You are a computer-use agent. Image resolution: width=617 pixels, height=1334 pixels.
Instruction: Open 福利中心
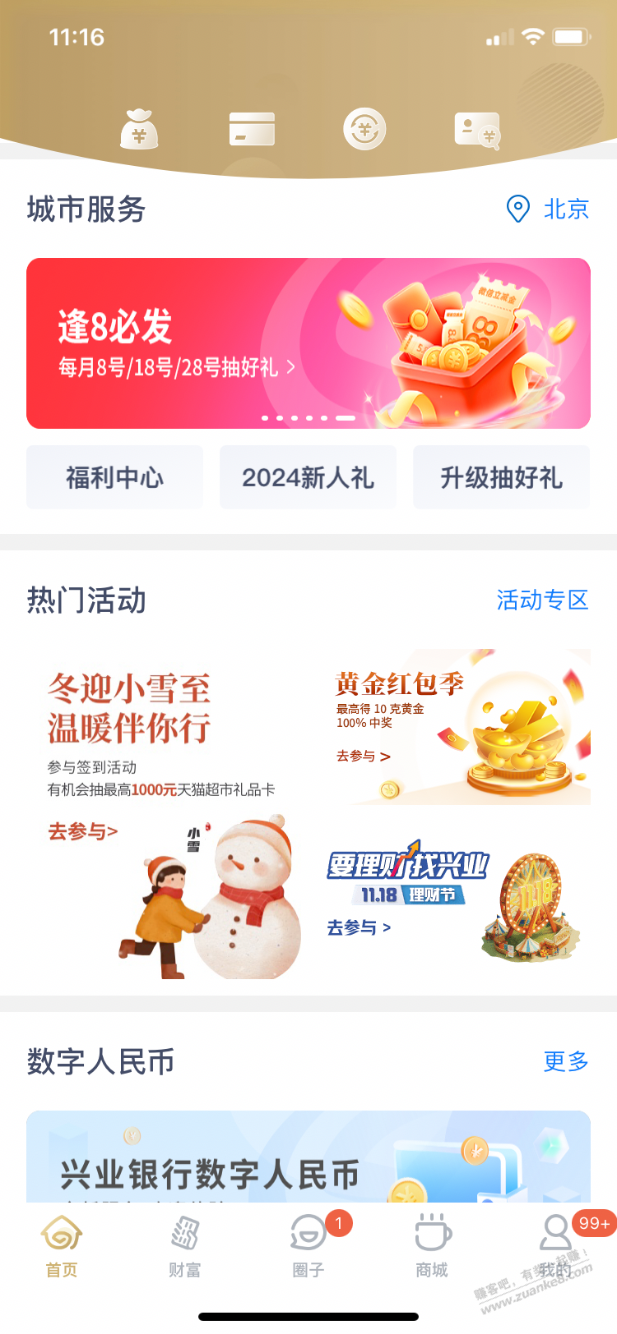114,478
